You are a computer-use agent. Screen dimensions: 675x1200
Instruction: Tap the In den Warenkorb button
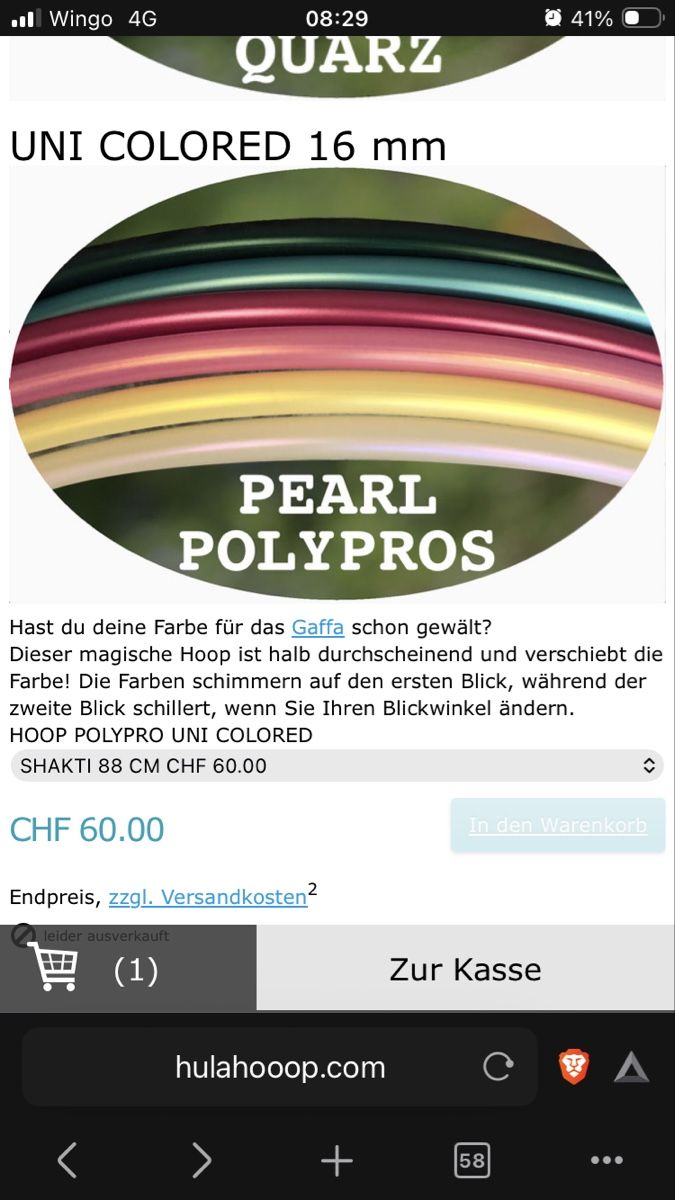click(558, 826)
